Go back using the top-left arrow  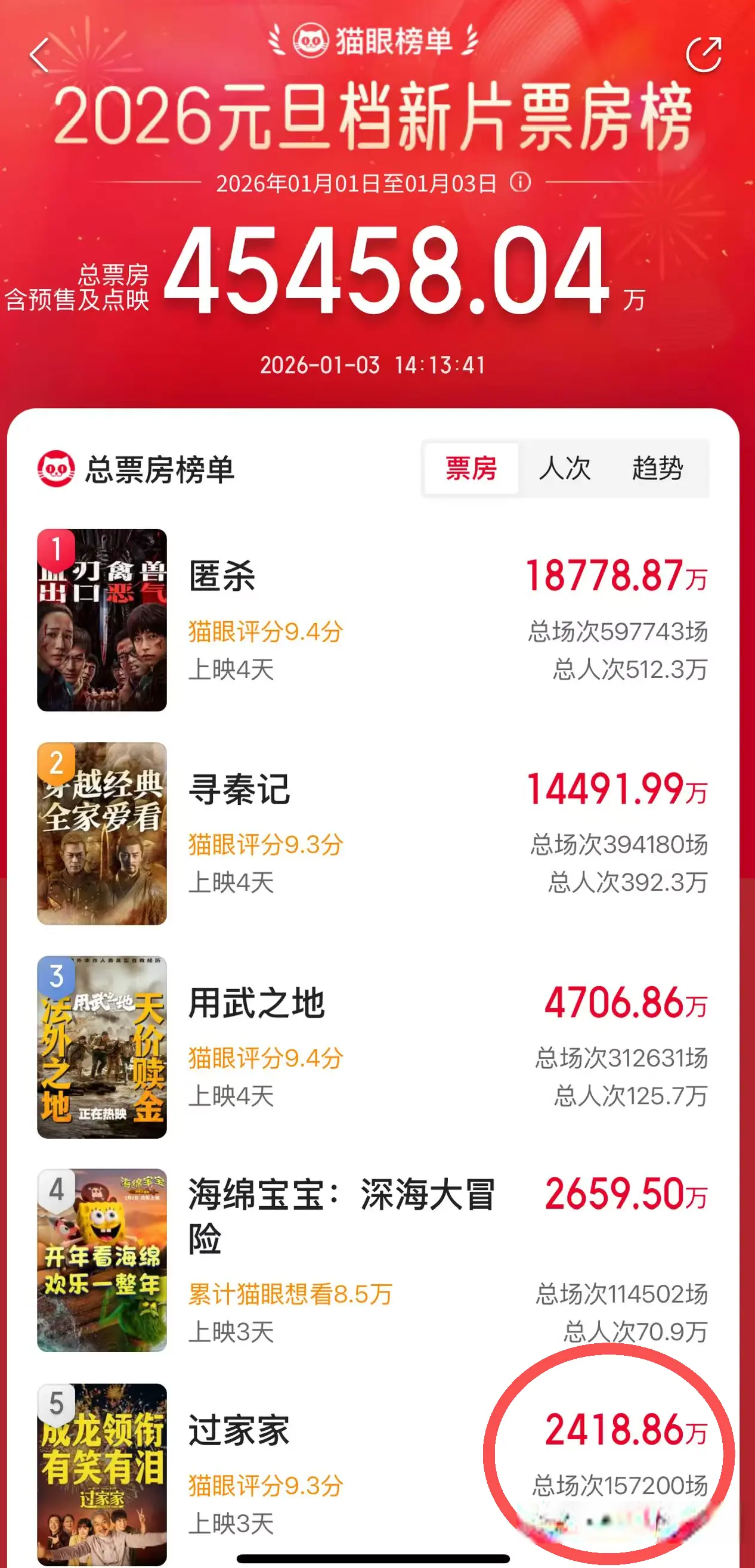coord(39,55)
